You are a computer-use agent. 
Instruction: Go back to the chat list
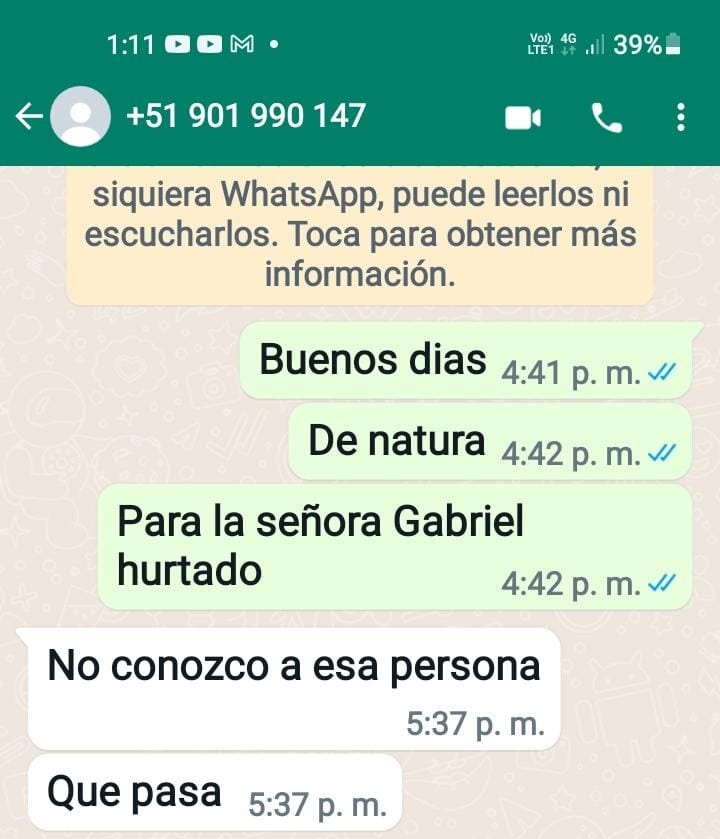pyautogui.click(x=28, y=118)
